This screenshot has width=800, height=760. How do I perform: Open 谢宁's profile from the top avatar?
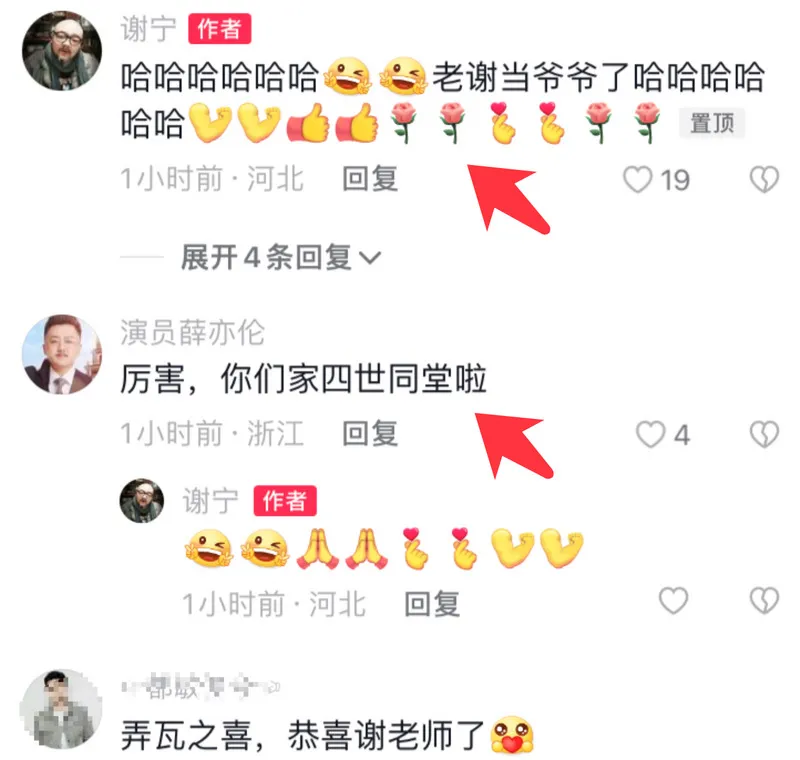point(61,51)
